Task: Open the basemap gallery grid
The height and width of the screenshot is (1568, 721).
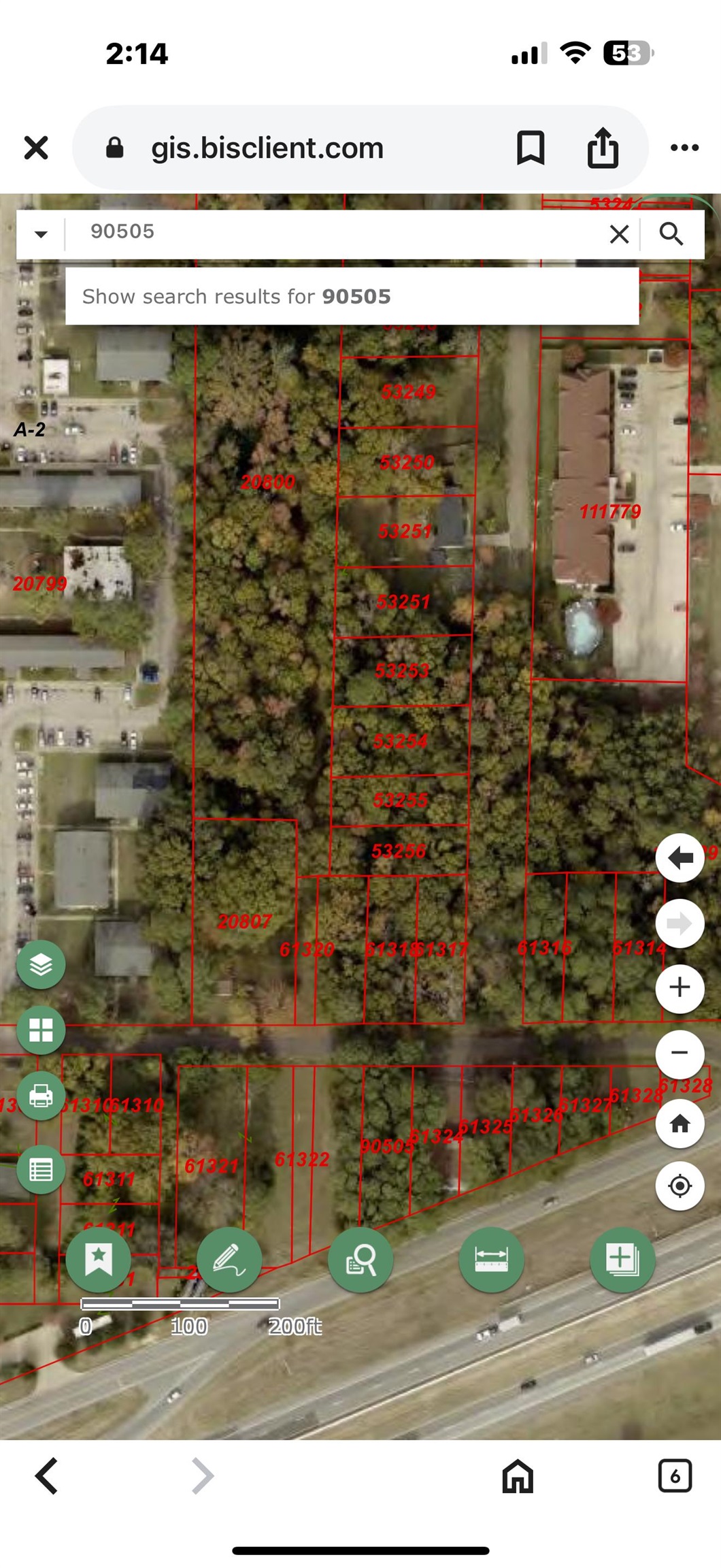Action: point(41,1030)
